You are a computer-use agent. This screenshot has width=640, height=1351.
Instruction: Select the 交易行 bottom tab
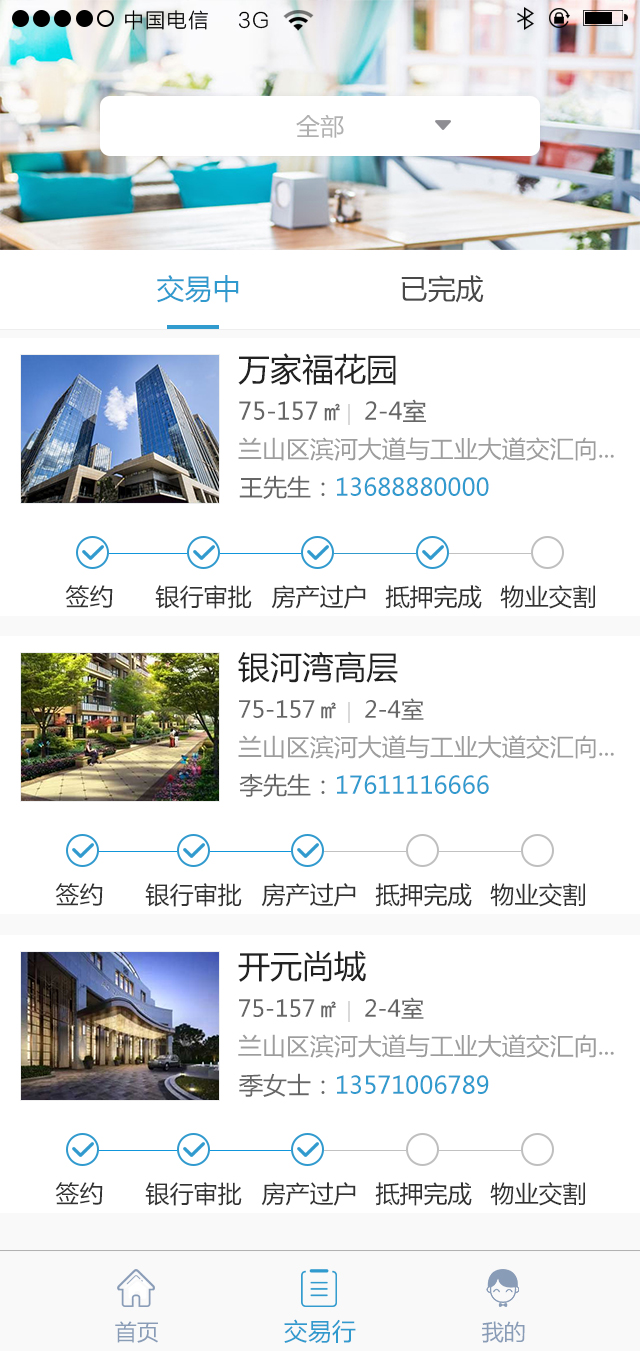click(319, 1304)
